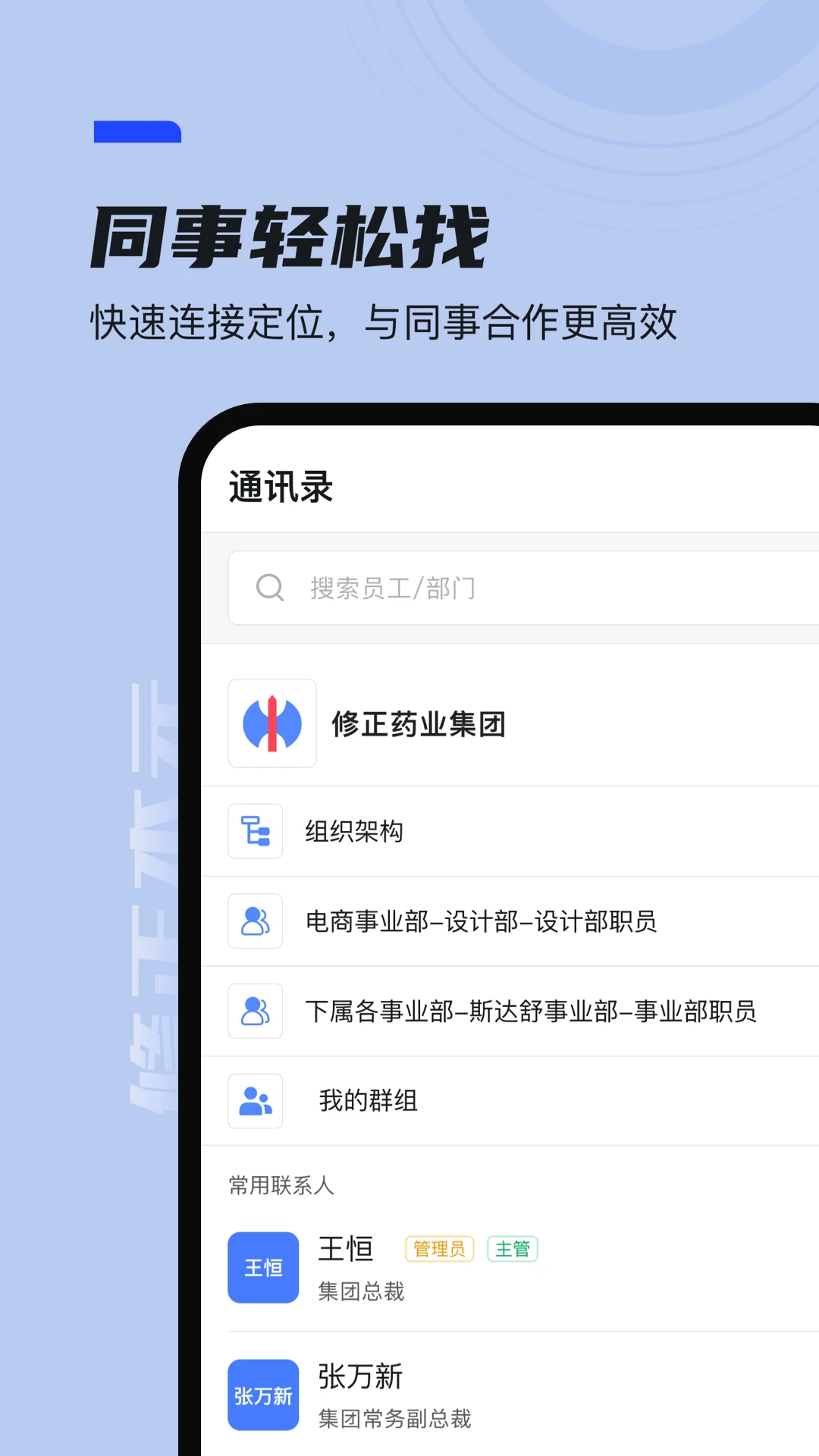Open the 电商事业部 department members icon

pos(255,921)
